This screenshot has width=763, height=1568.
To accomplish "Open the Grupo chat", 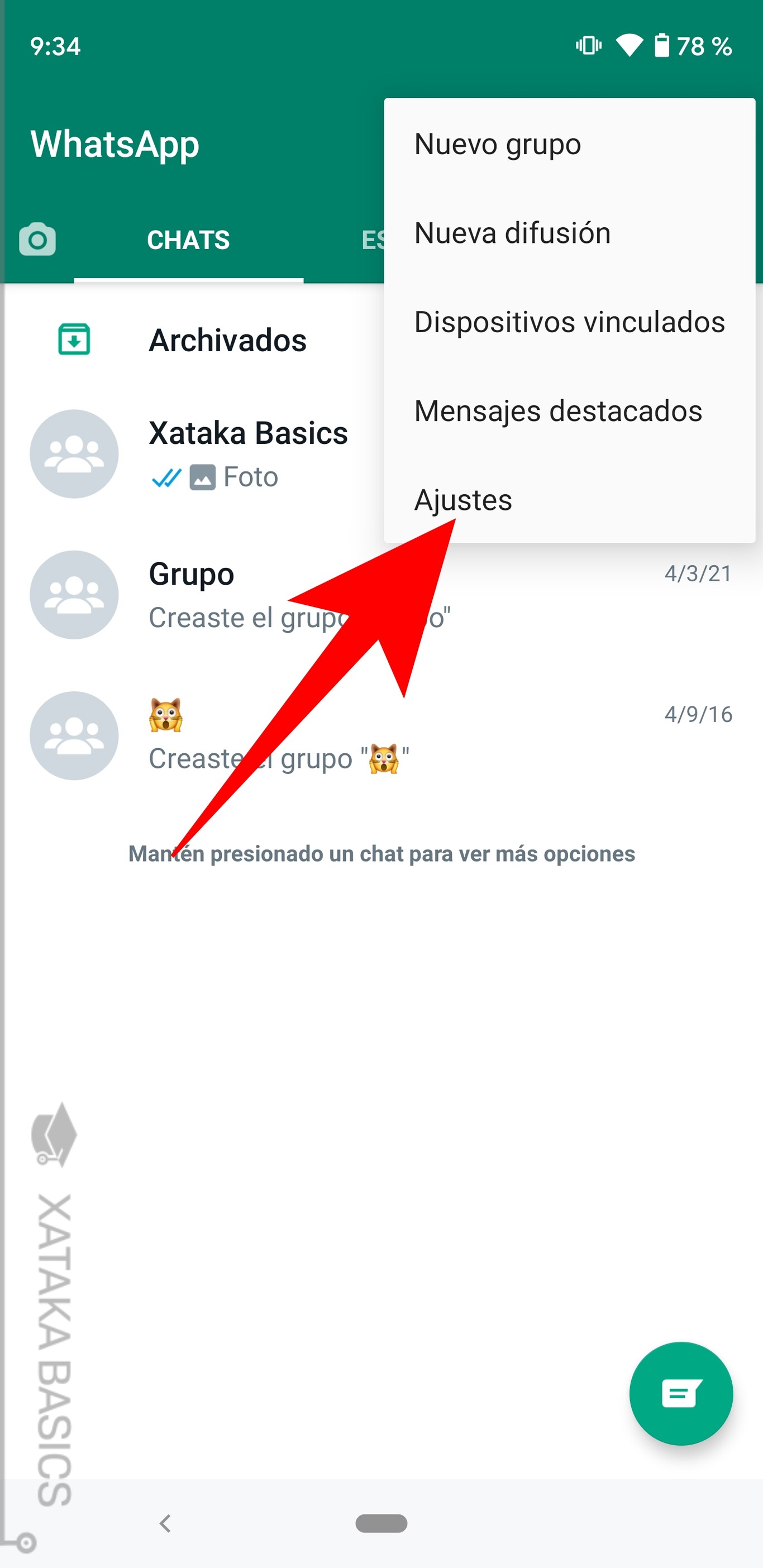I will click(x=381, y=595).
